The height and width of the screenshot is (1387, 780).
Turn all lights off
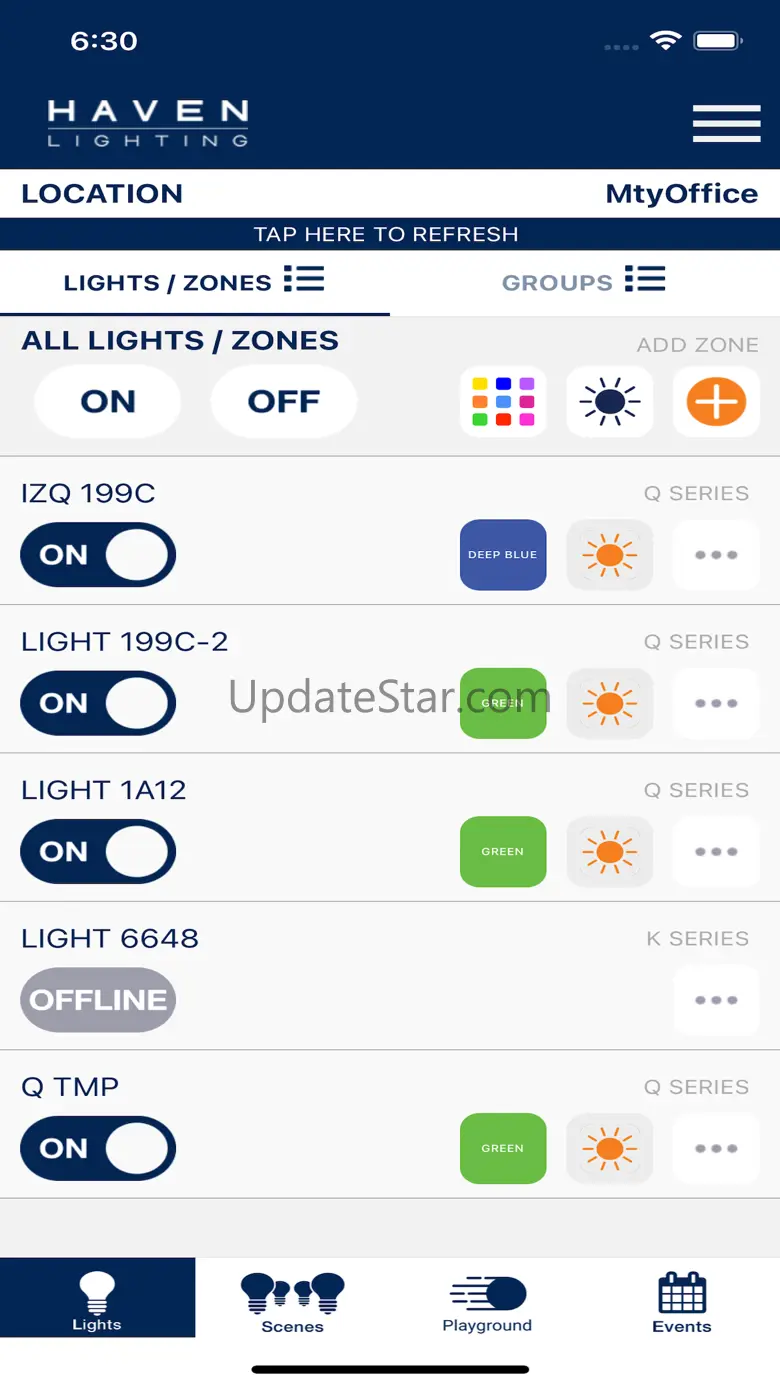coord(284,402)
